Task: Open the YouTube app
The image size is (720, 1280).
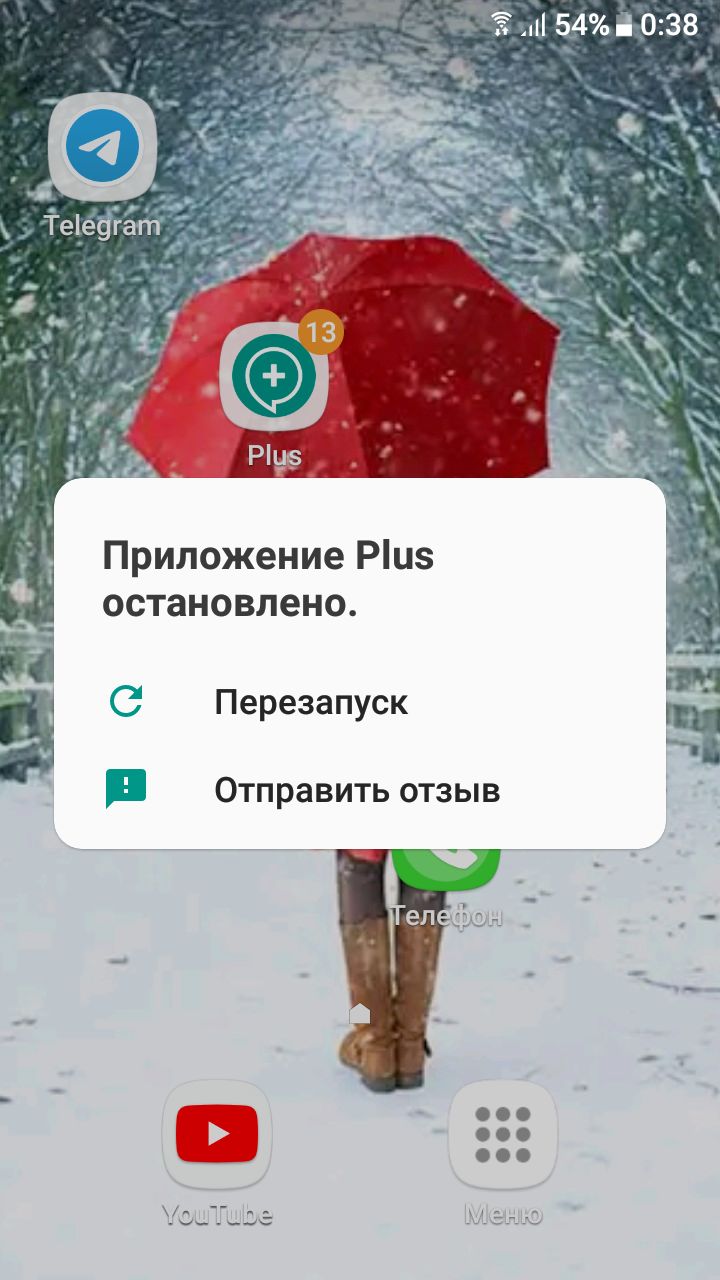Action: click(x=217, y=1134)
